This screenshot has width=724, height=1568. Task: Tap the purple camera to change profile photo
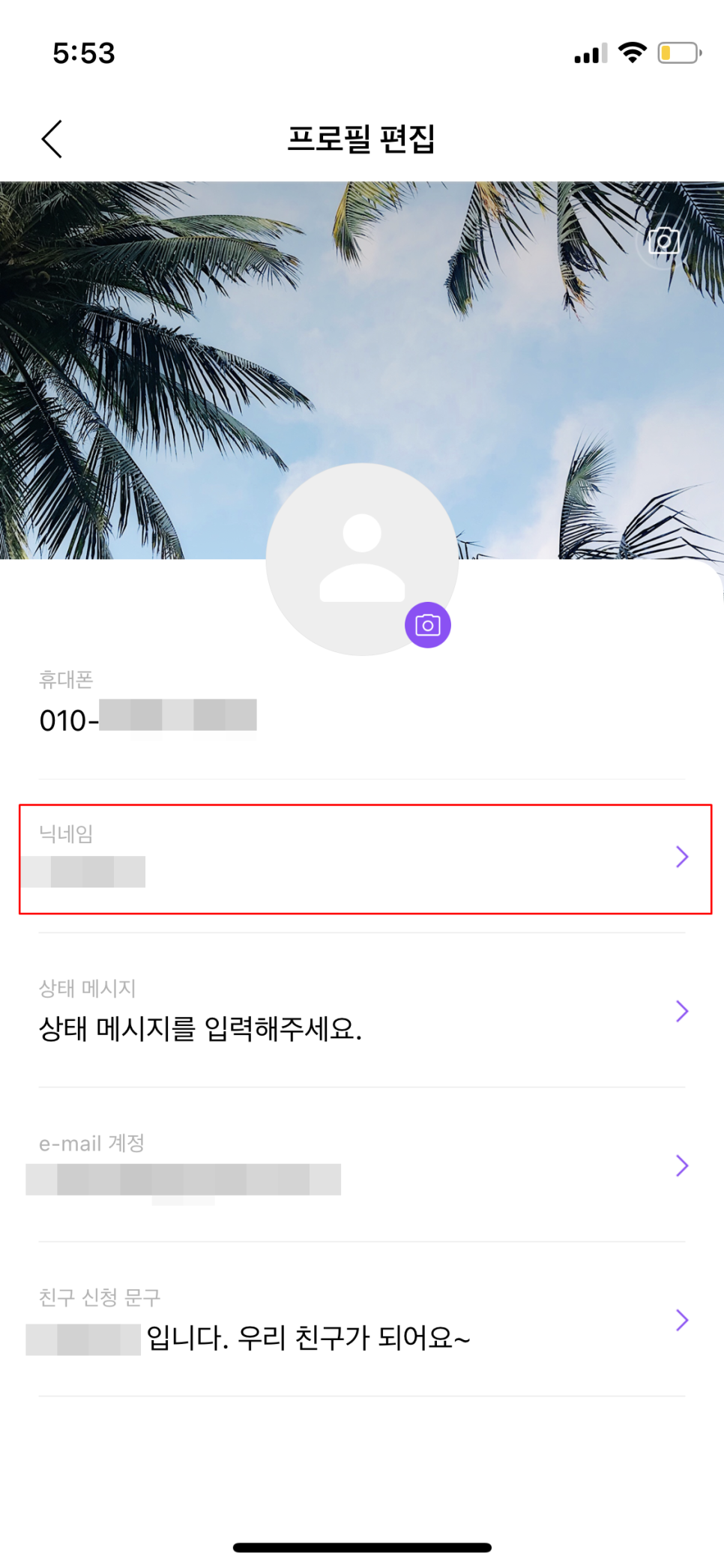click(x=427, y=625)
